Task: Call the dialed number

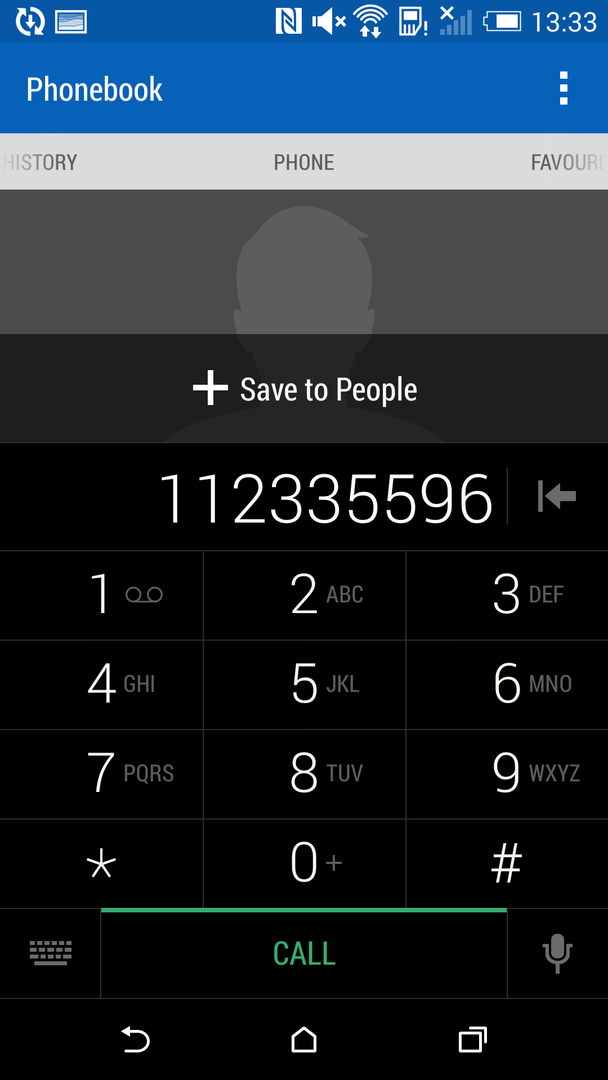Action: (x=304, y=954)
